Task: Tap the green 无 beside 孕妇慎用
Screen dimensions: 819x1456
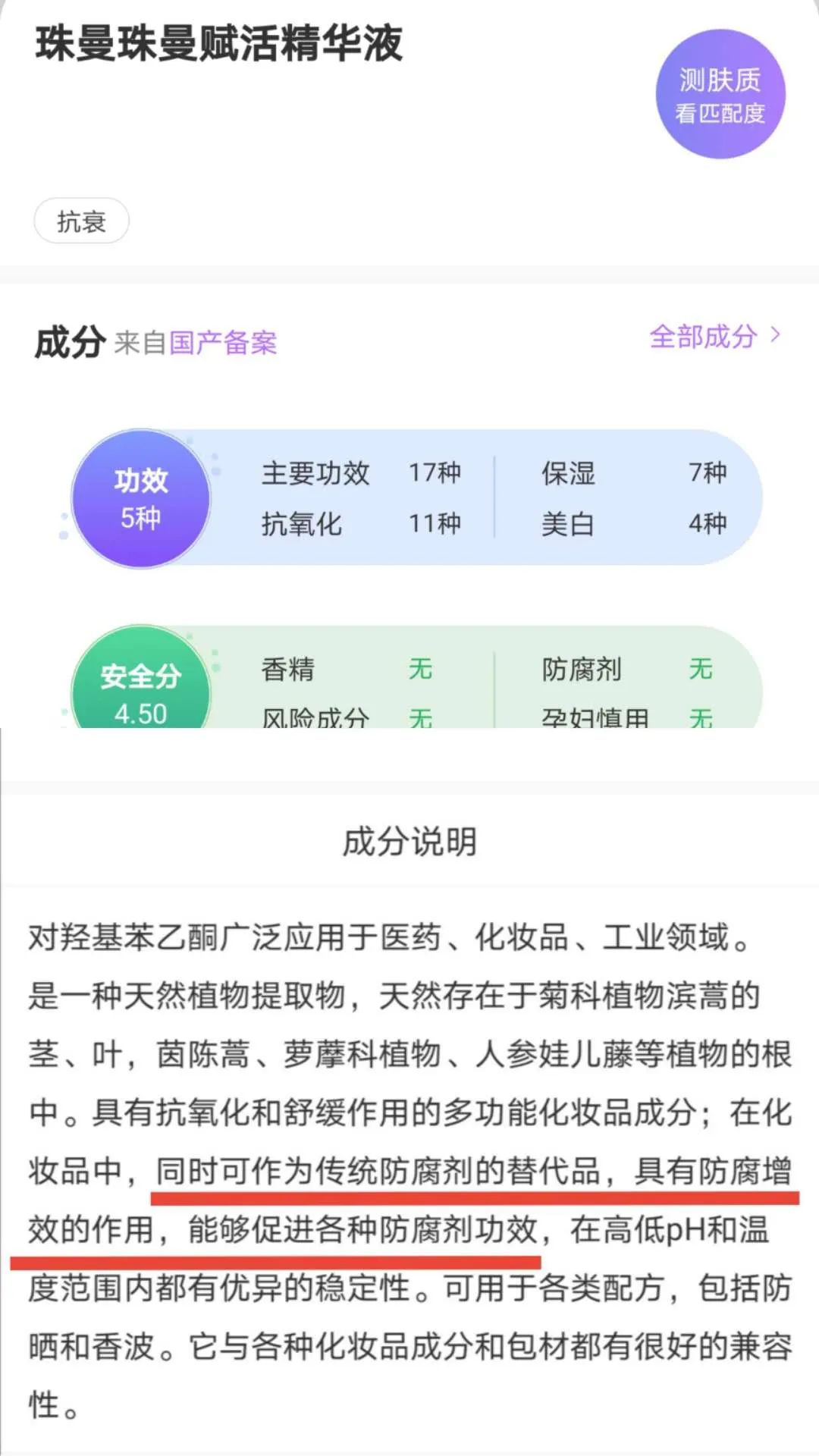Action: coord(701,717)
